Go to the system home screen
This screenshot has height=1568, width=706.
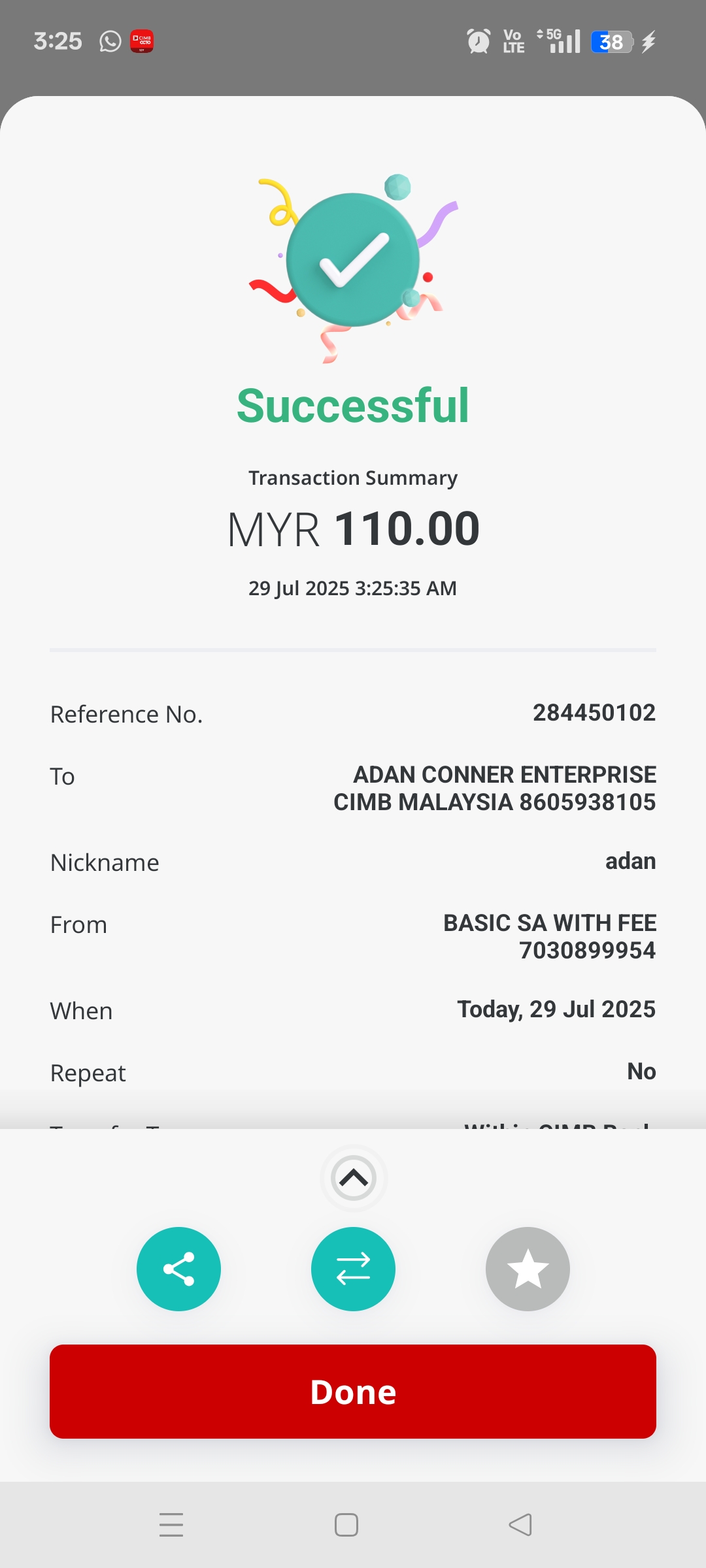pos(346,1525)
